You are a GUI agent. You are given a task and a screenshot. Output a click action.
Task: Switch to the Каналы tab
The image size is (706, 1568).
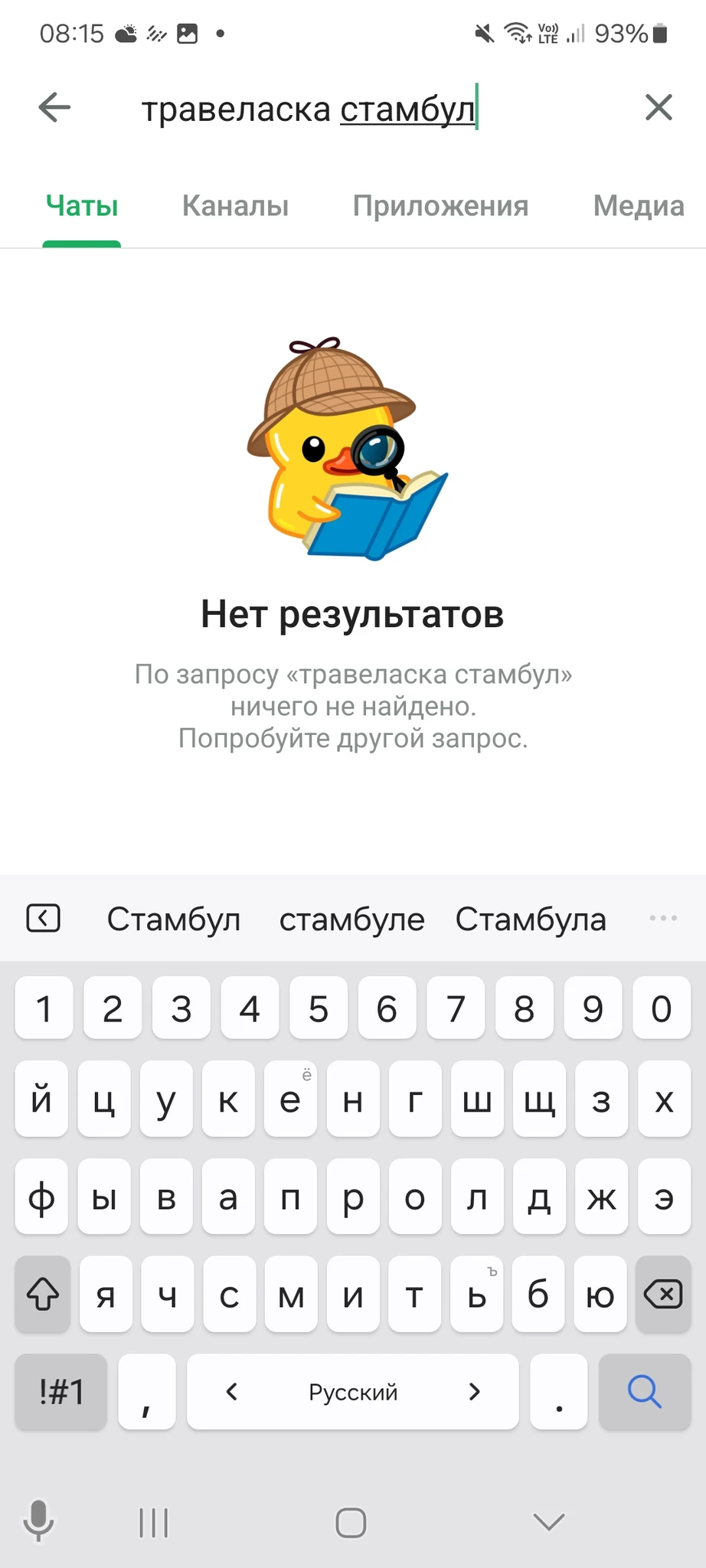[235, 206]
